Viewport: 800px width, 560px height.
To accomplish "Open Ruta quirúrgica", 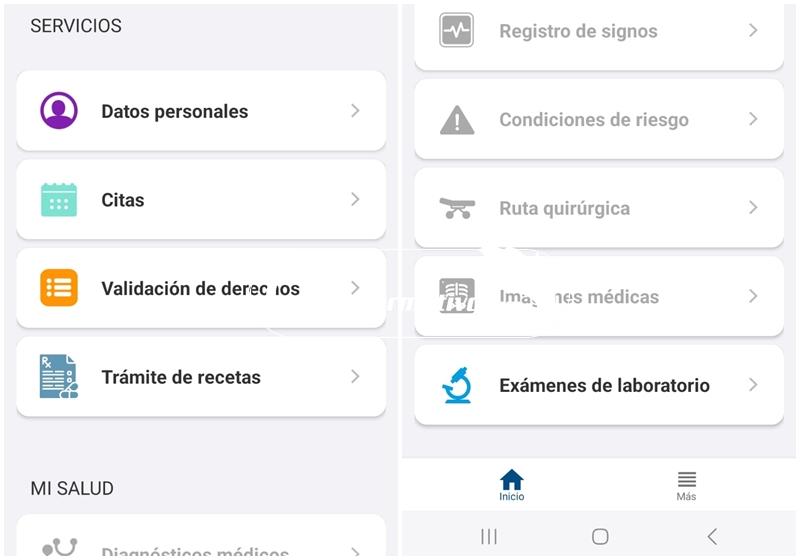I will click(598, 208).
